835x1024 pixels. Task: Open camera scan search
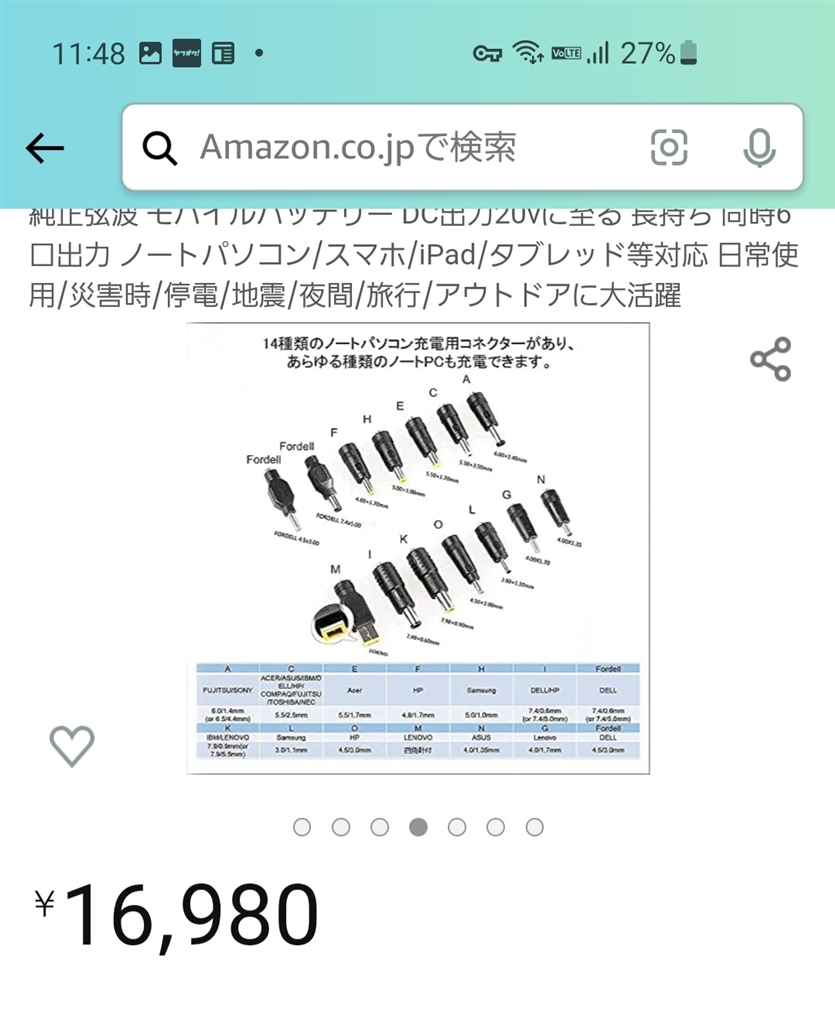pyautogui.click(x=669, y=148)
